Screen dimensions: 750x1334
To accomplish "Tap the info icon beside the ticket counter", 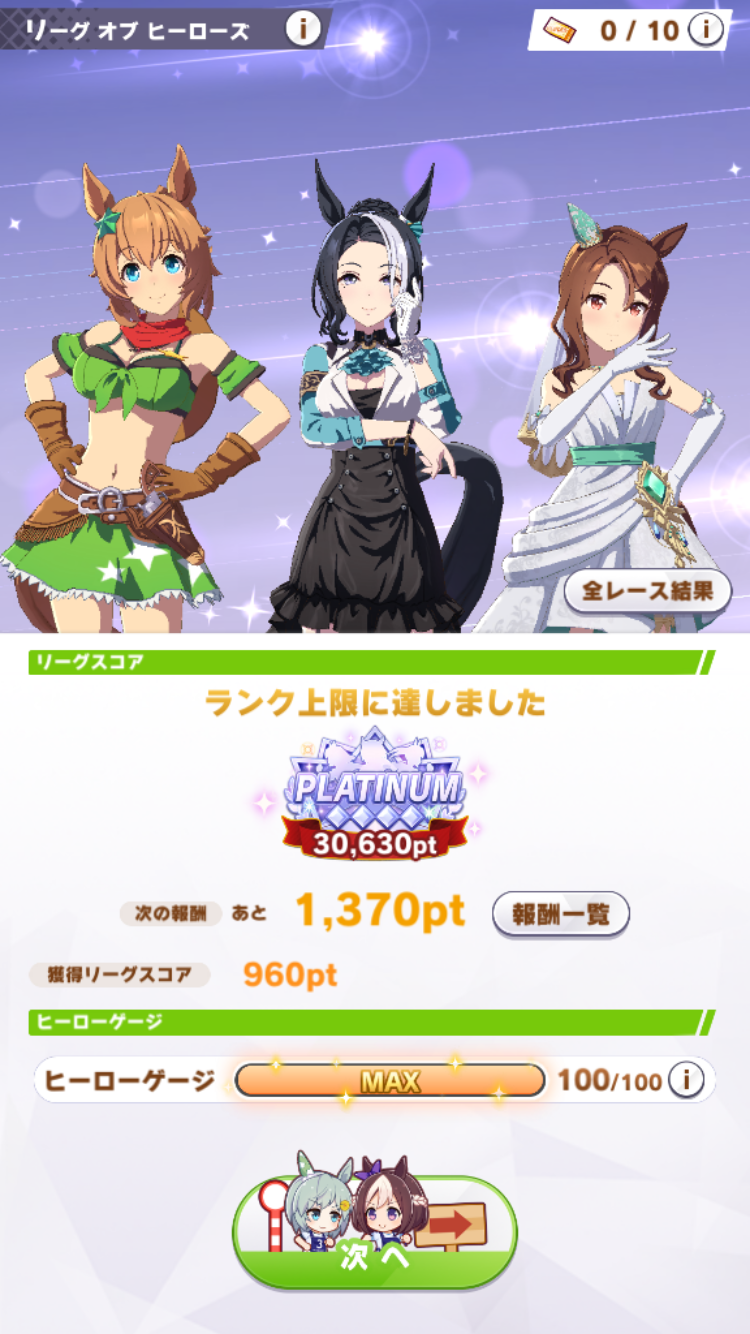I will point(706,30).
